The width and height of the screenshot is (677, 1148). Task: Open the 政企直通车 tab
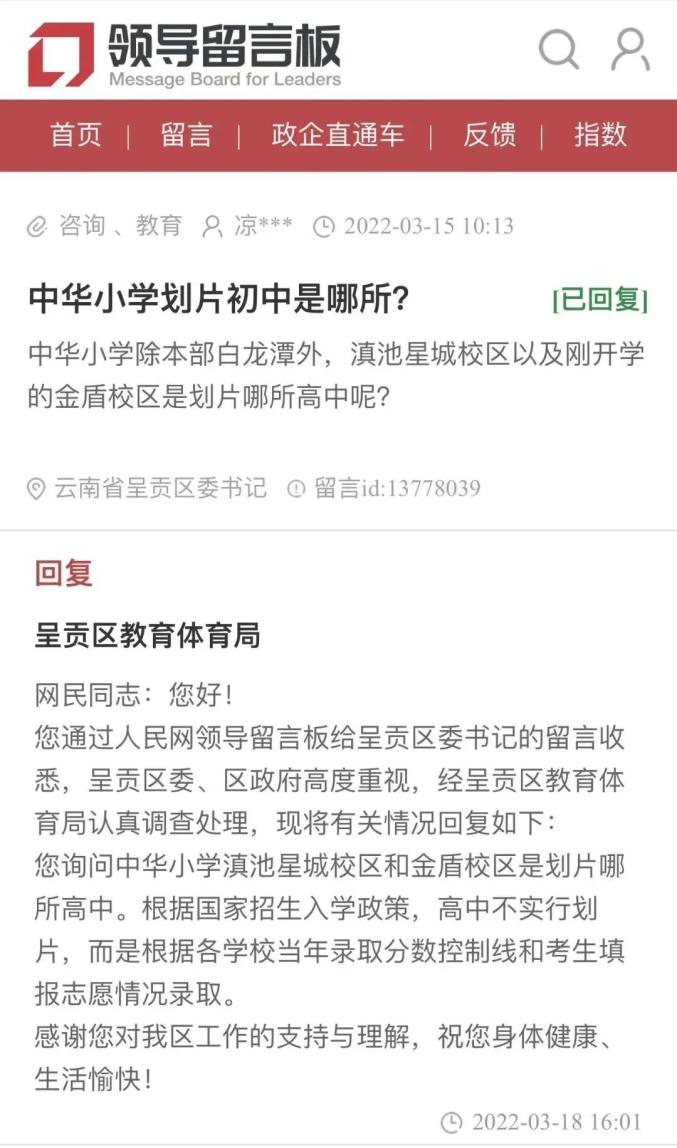point(337,135)
